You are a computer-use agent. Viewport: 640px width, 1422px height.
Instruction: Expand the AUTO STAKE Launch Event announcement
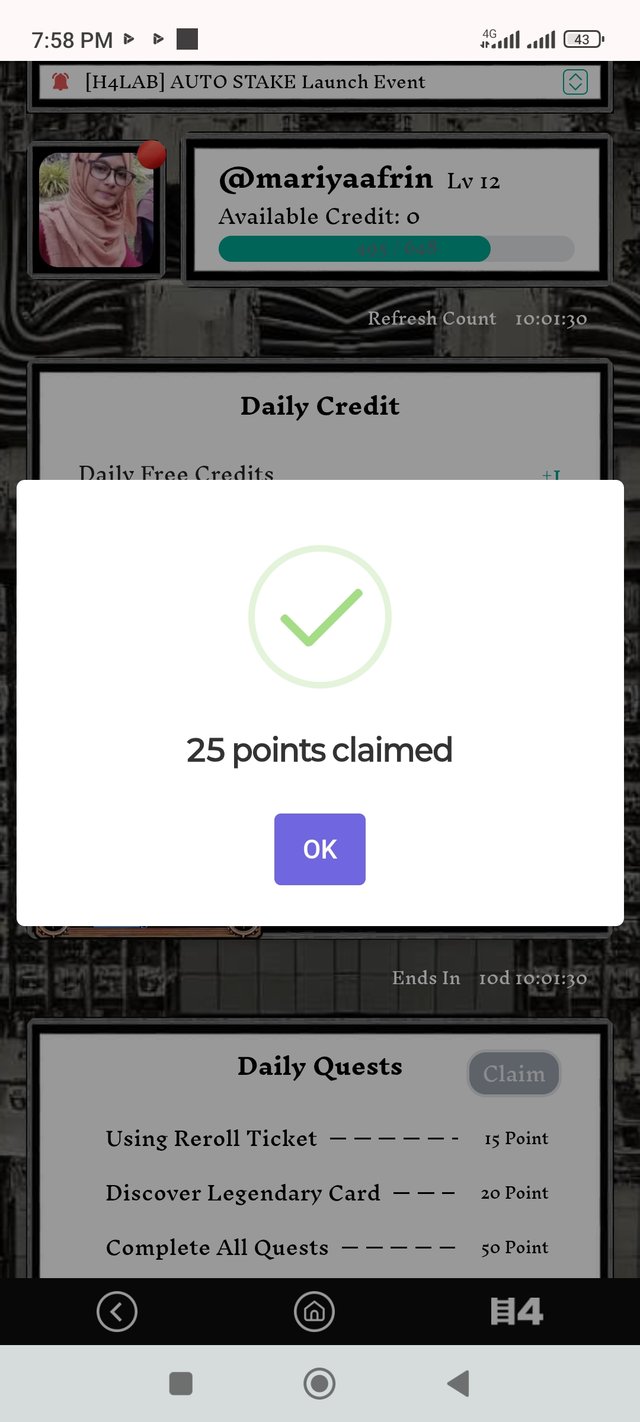click(x=575, y=82)
